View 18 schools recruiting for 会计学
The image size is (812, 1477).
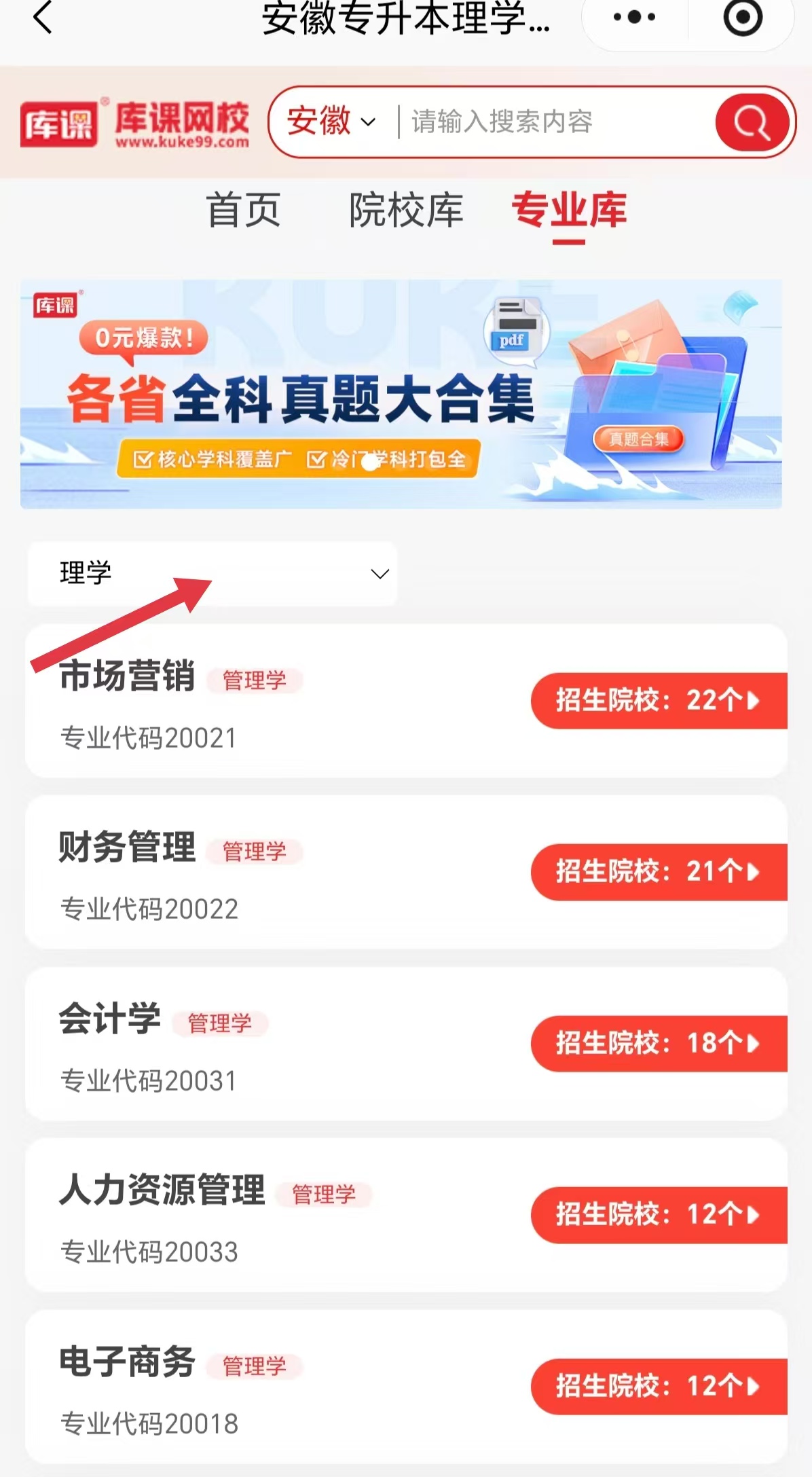pos(657,1045)
